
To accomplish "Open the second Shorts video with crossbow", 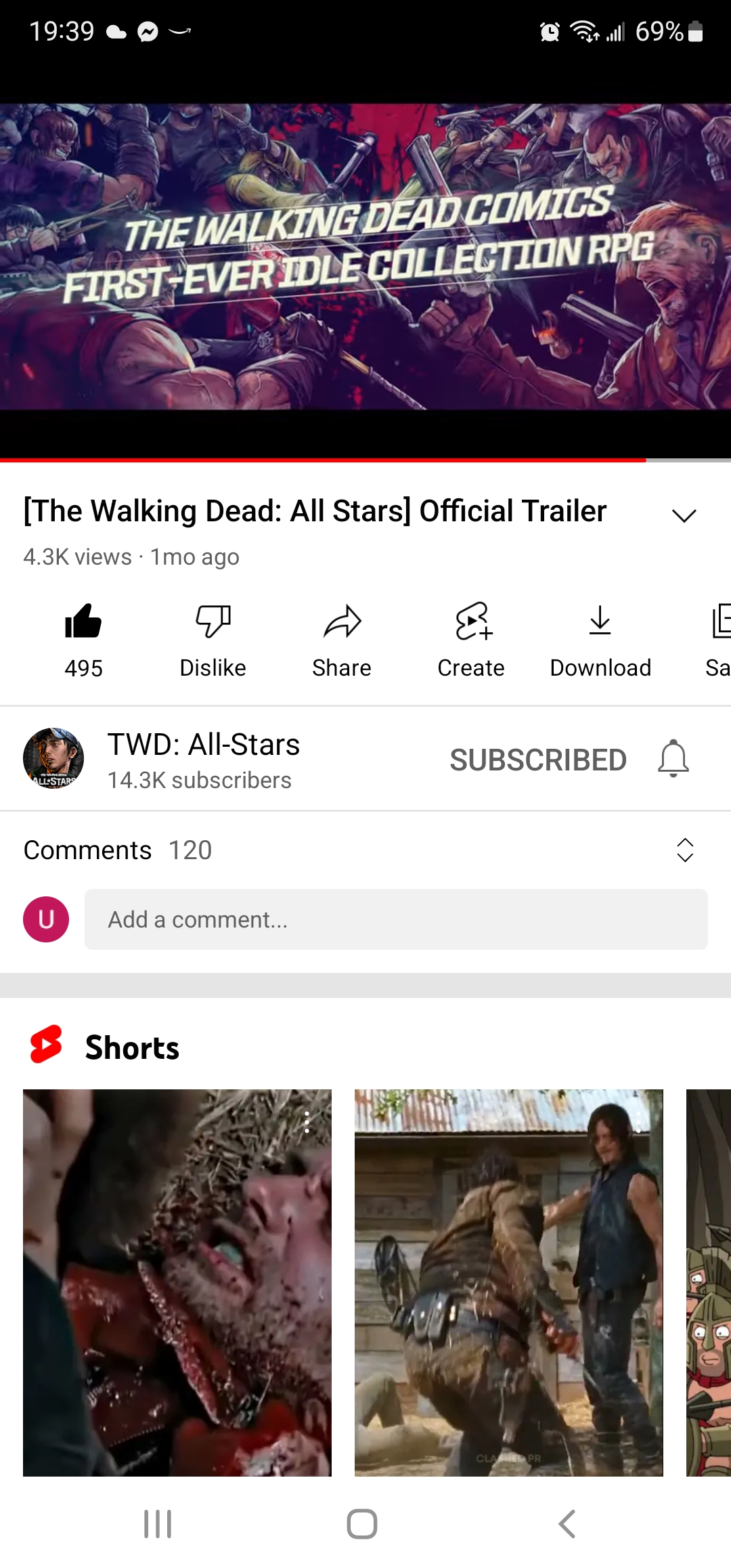I will 509,1282.
